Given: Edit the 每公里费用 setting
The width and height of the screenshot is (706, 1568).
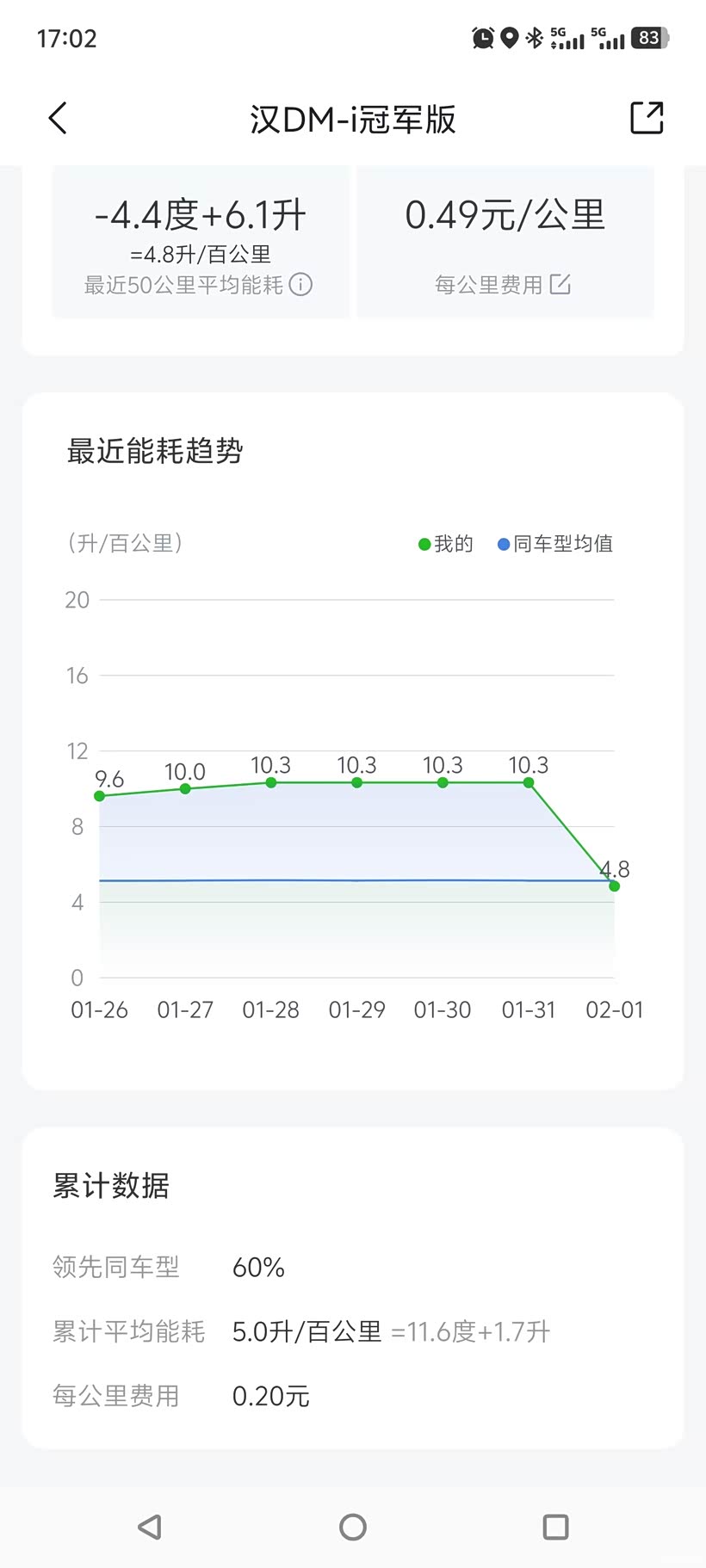Looking at the screenshot, I should tap(560, 284).
